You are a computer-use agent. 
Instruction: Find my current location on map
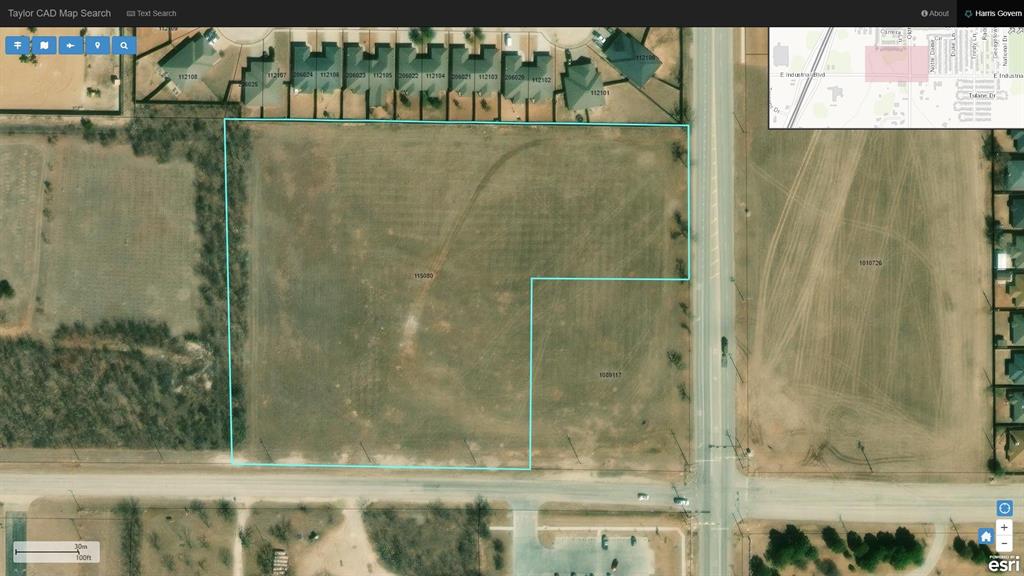click(x=1004, y=508)
